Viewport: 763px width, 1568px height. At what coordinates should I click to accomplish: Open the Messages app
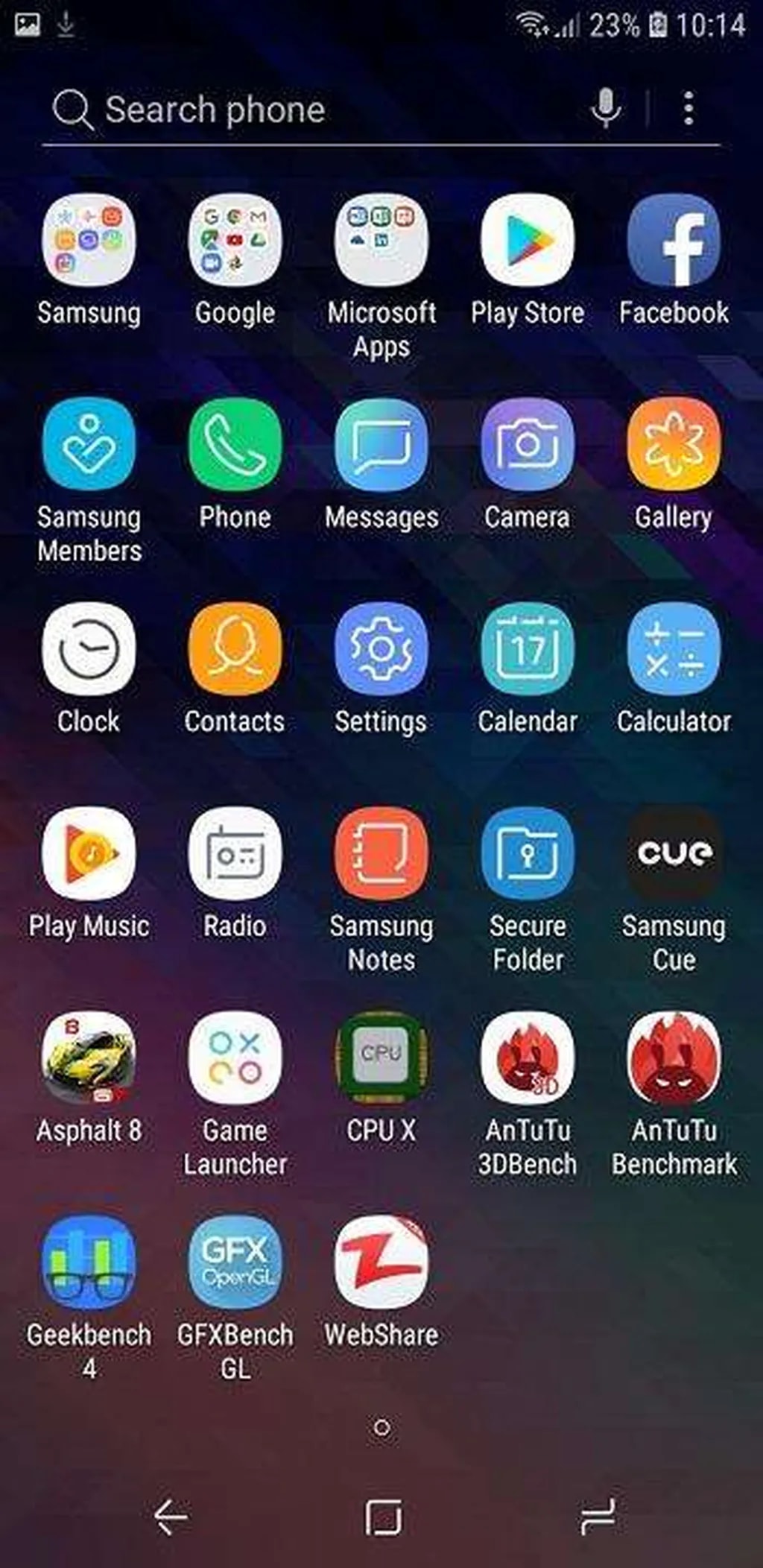381,445
